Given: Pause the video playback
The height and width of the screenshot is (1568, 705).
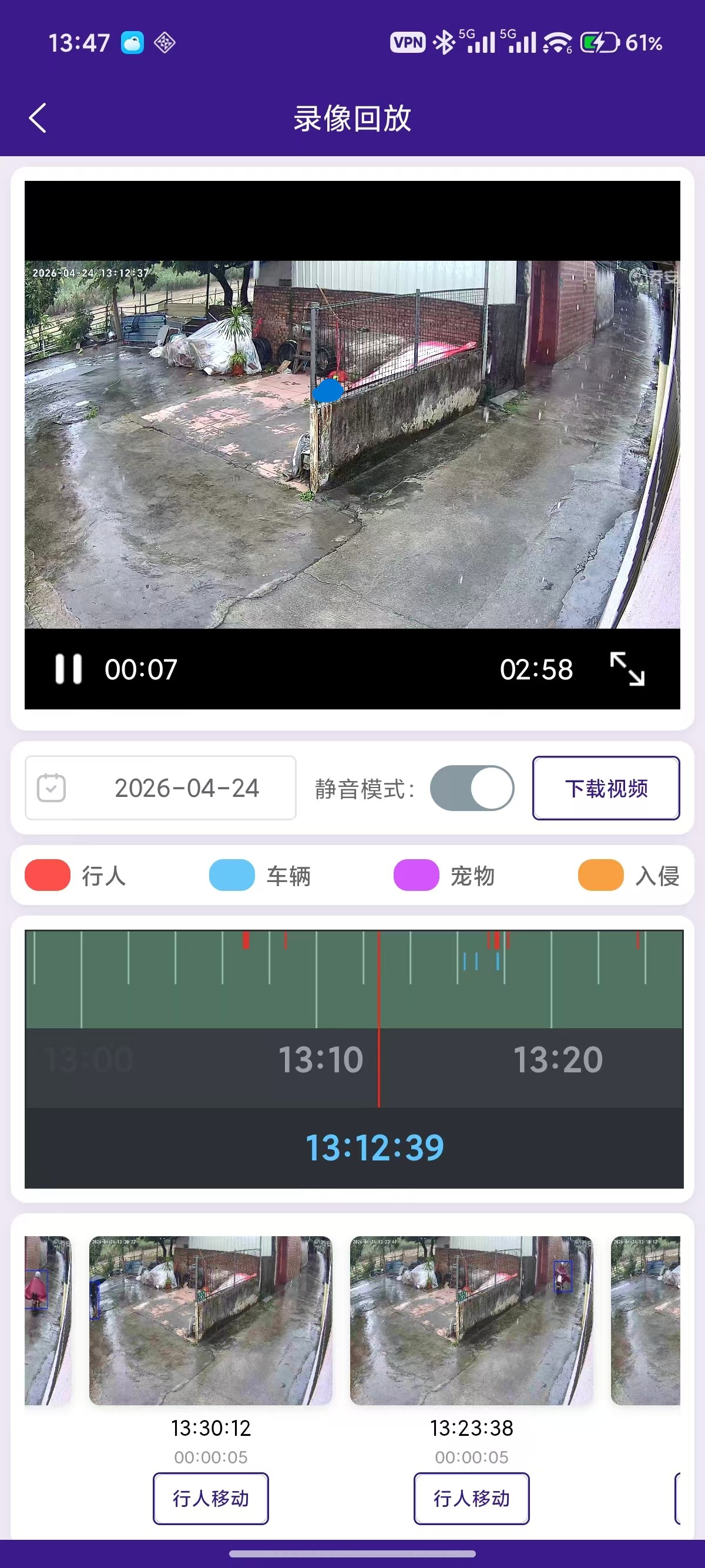Looking at the screenshot, I should coord(68,669).
